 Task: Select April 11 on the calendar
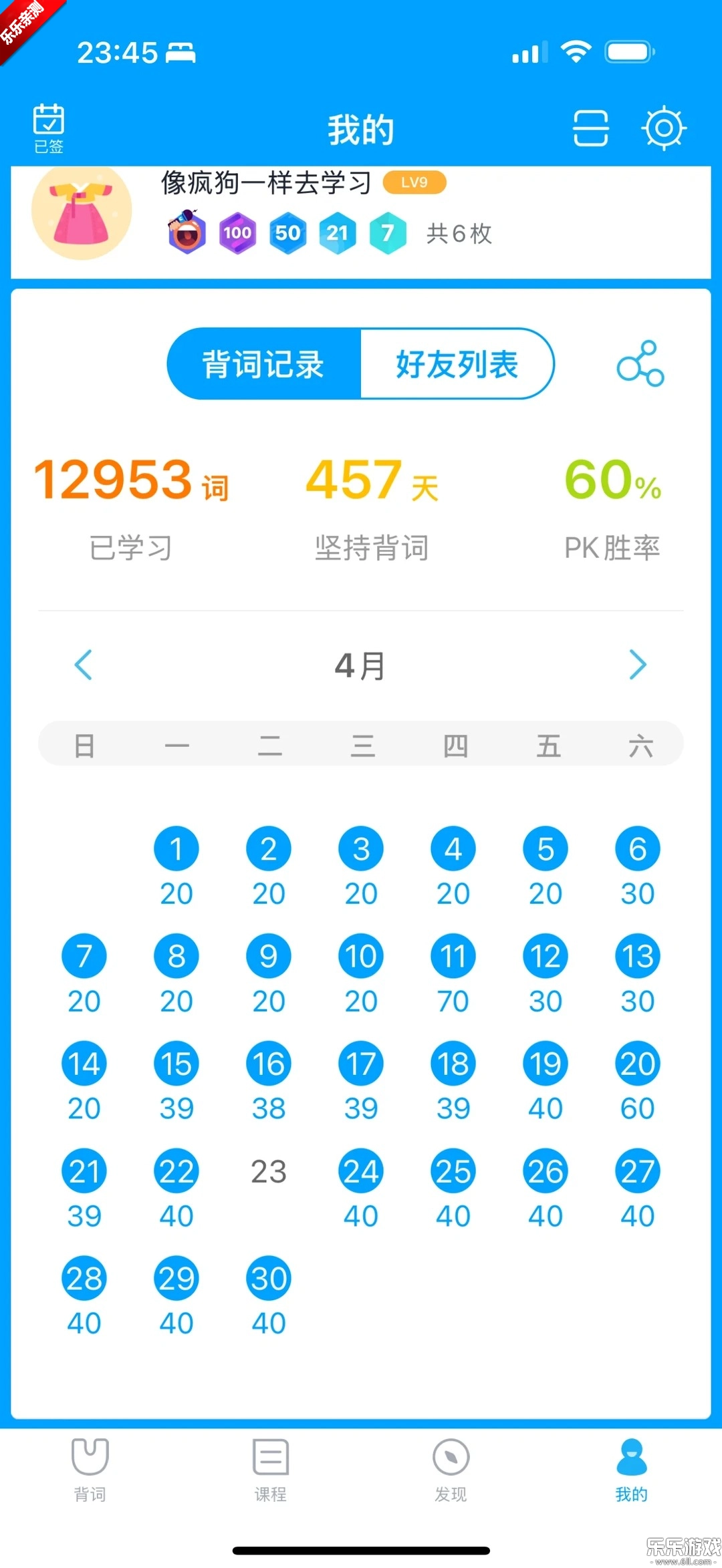453,955
